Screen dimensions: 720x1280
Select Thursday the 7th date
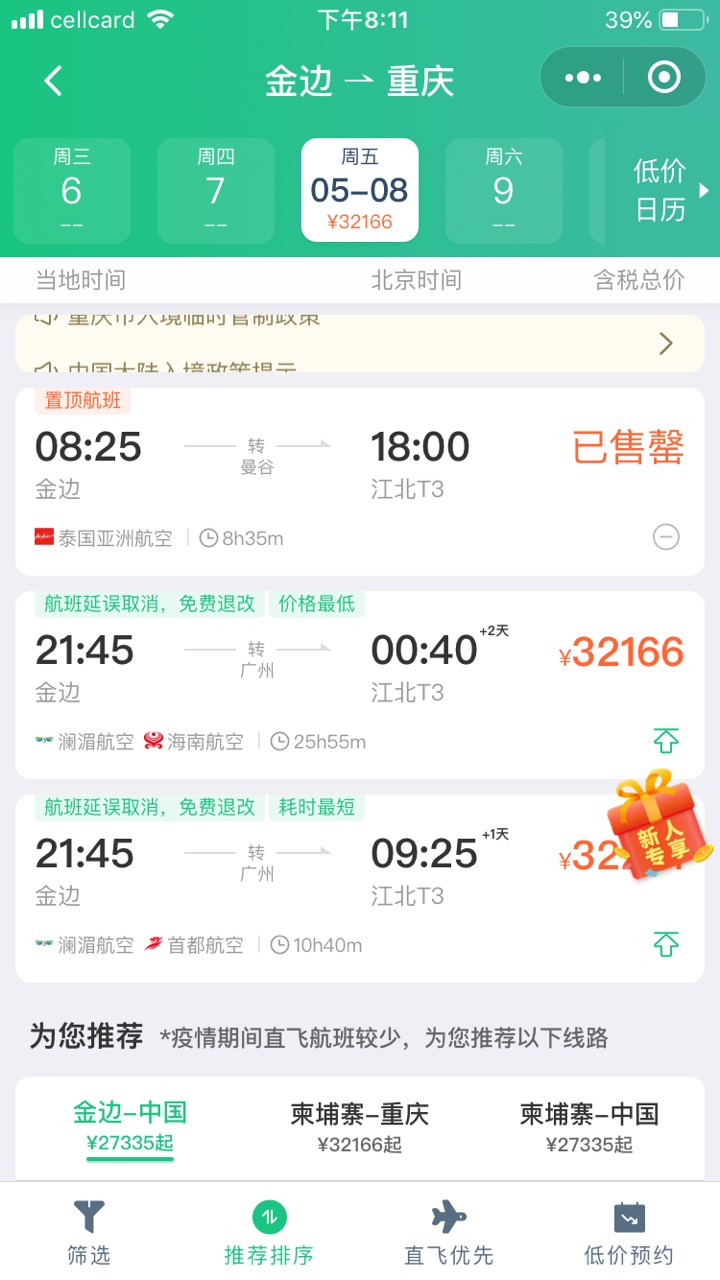(216, 190)
